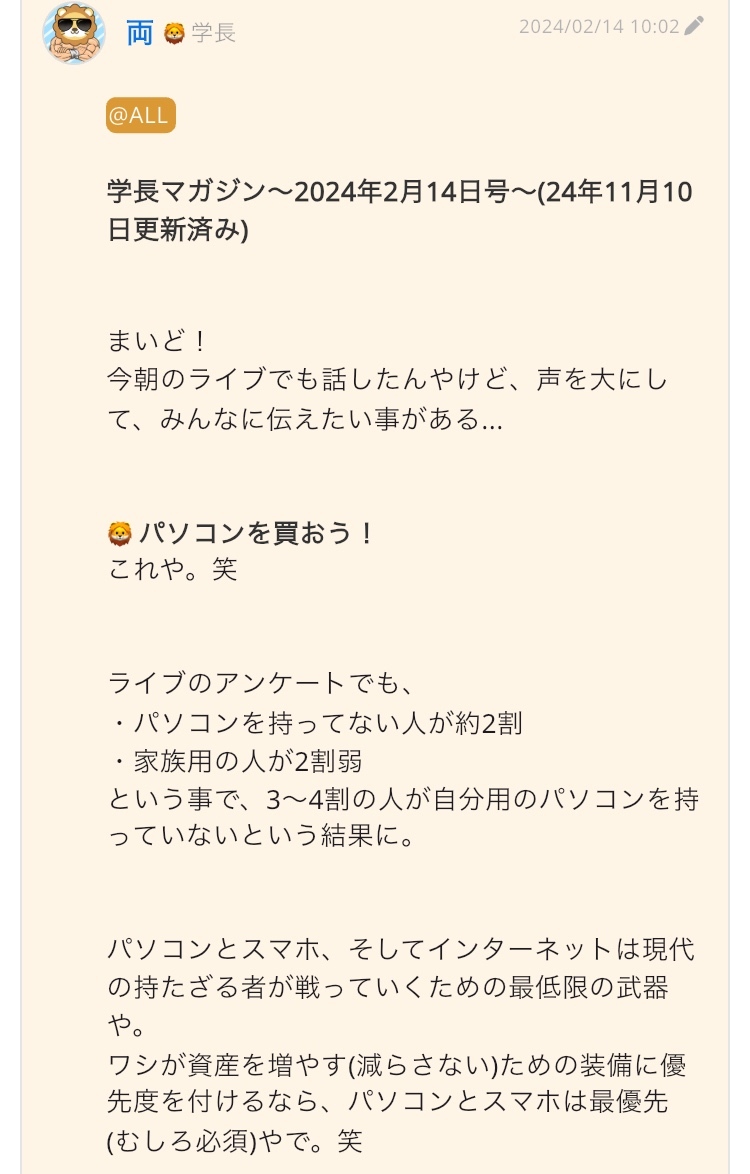This screenshot has width=750, height=1174.
Task: Open the poster's lion avatar profile
Action: [73, 32]
